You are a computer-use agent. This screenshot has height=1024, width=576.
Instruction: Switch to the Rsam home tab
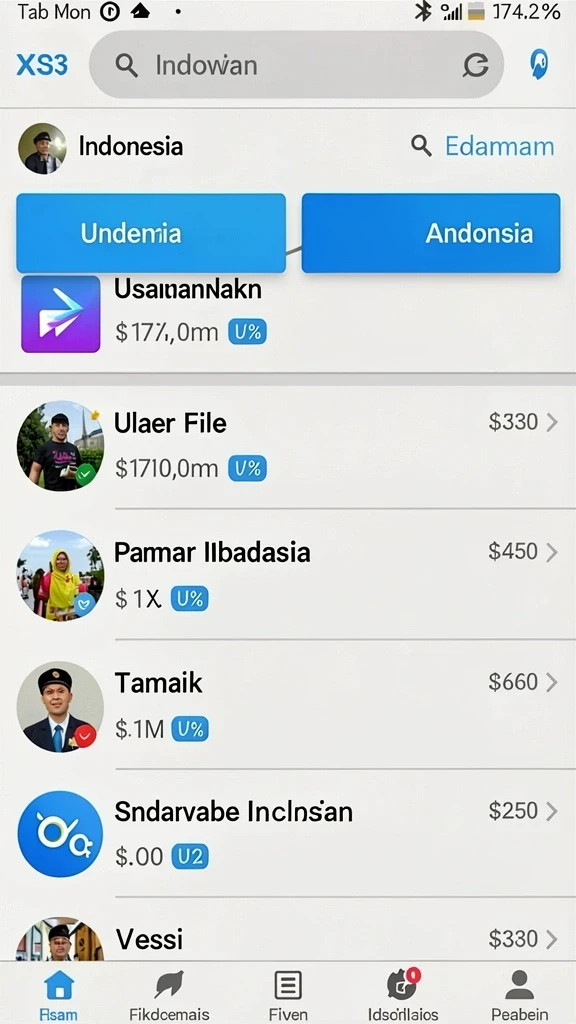(x=59, y=994)
